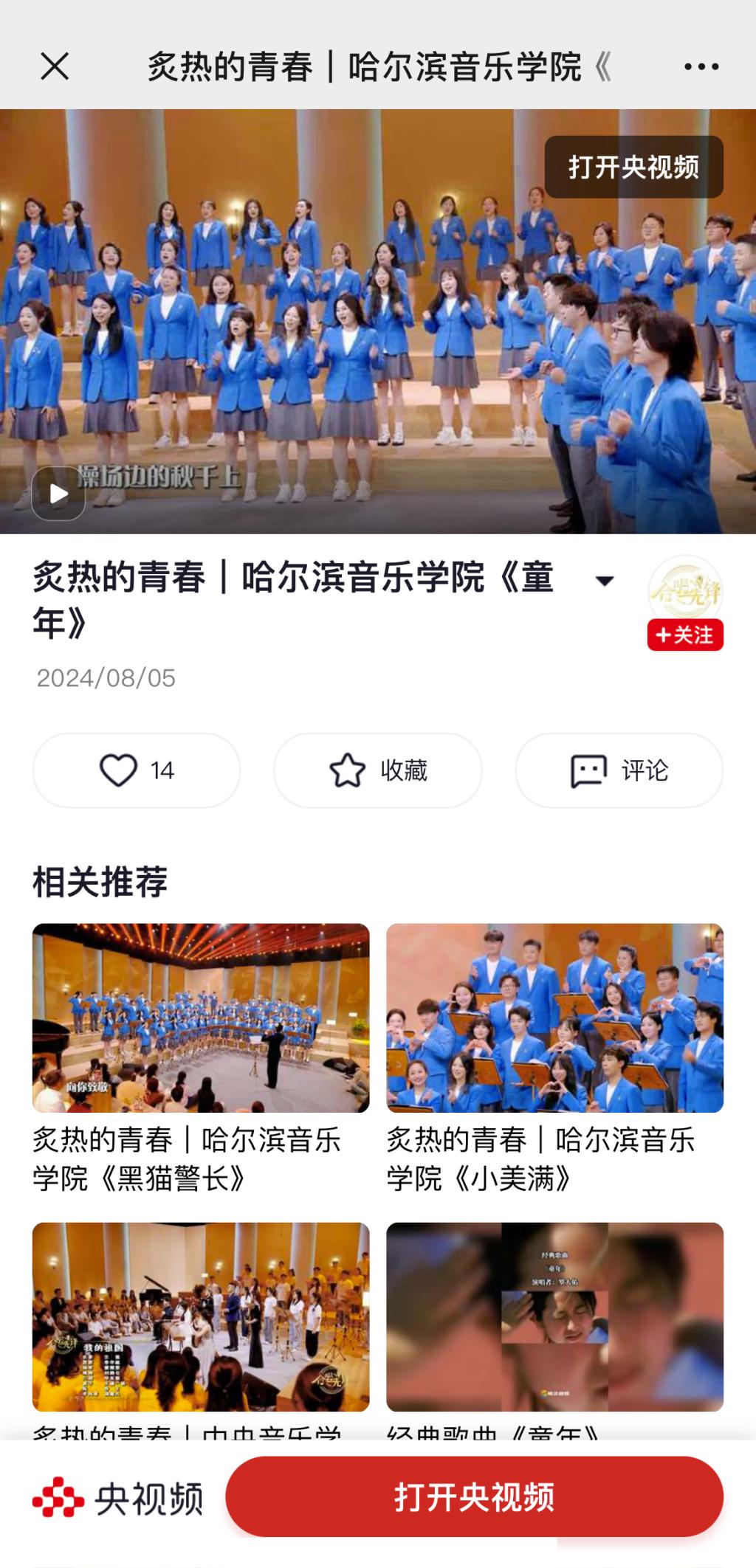Close the video page
The width and height of the screenshot is (756, 1568).
coord(55,66)
